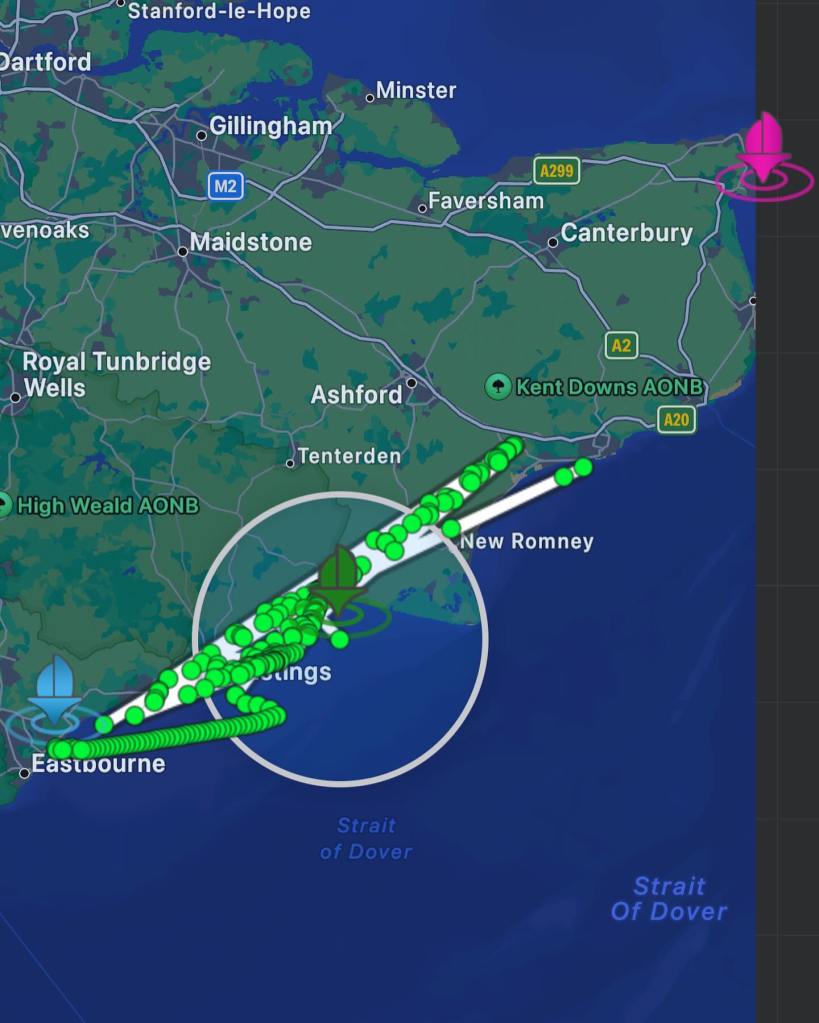The width and height of the screenshot is (819, 1023).
Task: Open the High Weald AONB map point
Action: pos(6,505)
